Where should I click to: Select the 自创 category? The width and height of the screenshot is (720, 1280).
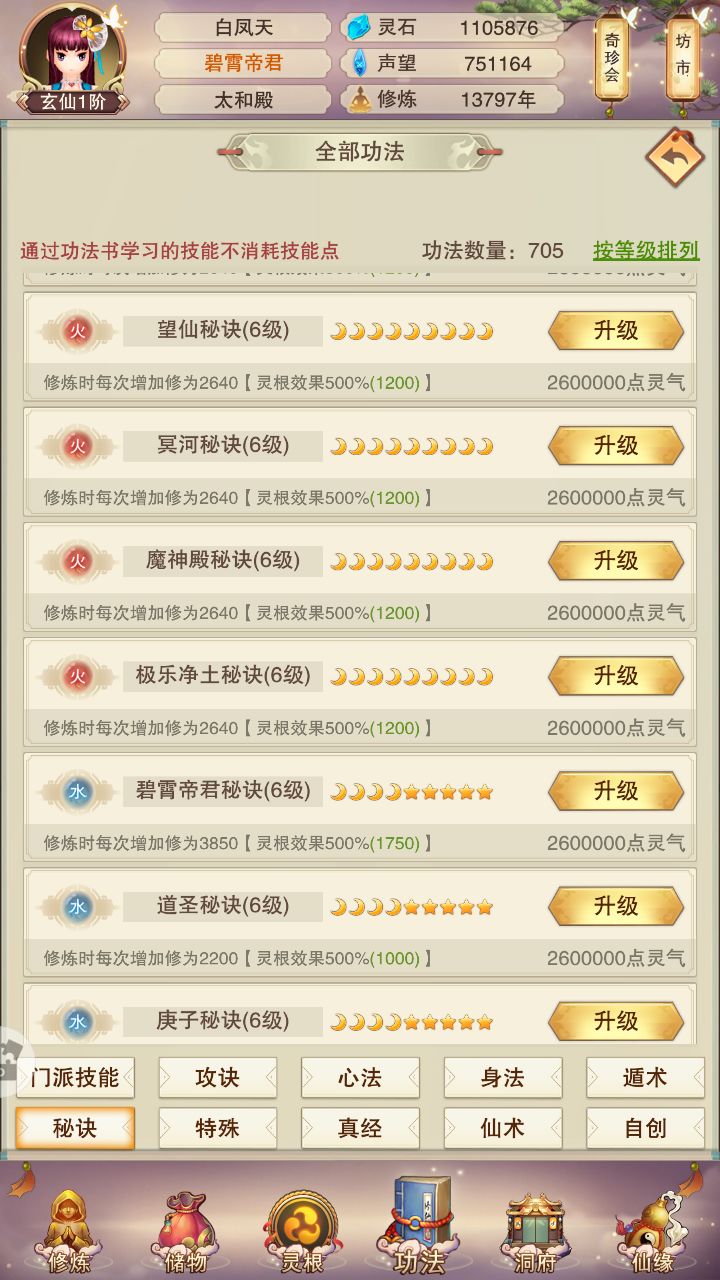[646, 1127]
